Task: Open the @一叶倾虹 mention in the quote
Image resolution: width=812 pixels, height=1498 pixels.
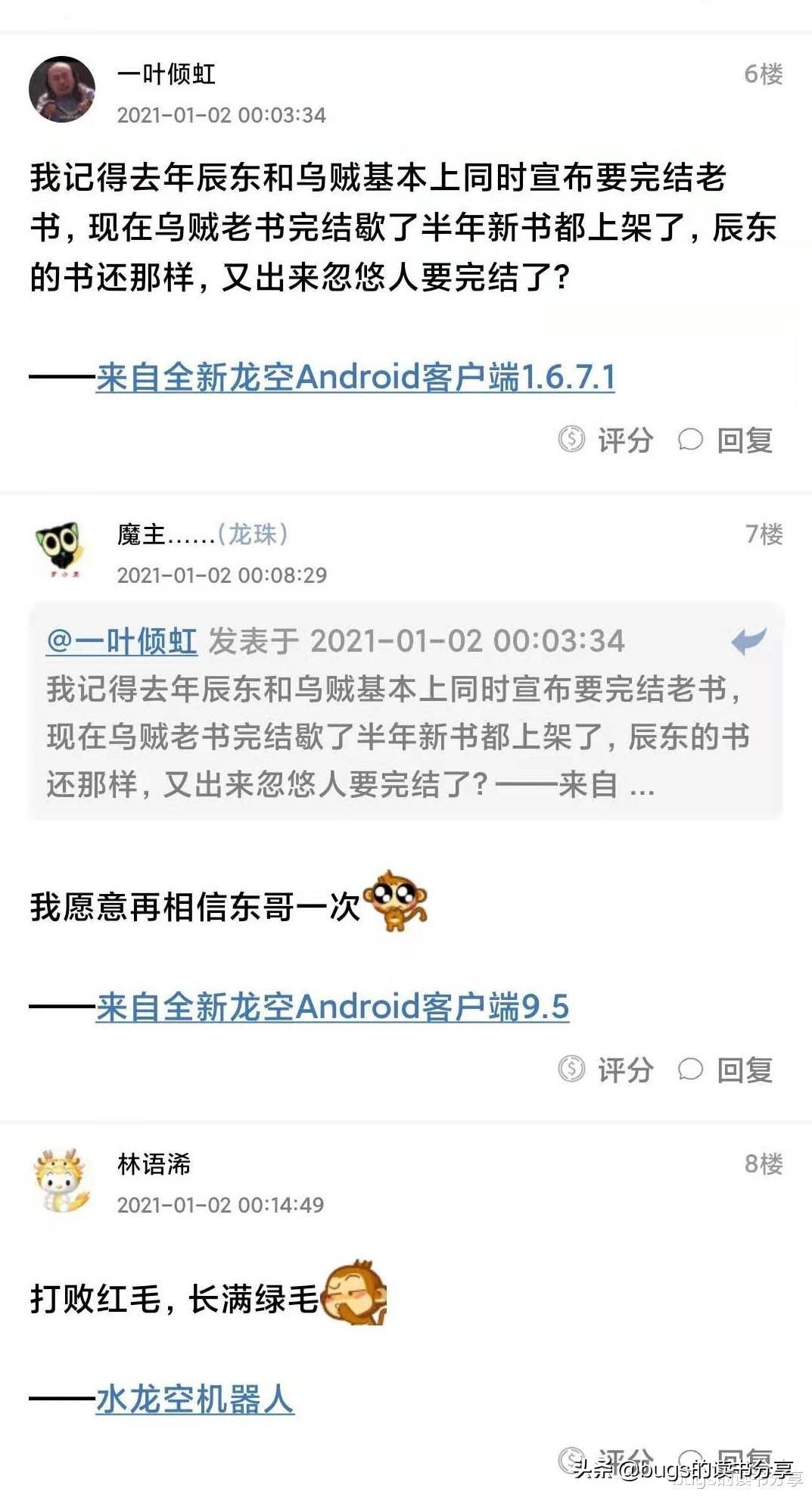Action: (x=122, y=641)
